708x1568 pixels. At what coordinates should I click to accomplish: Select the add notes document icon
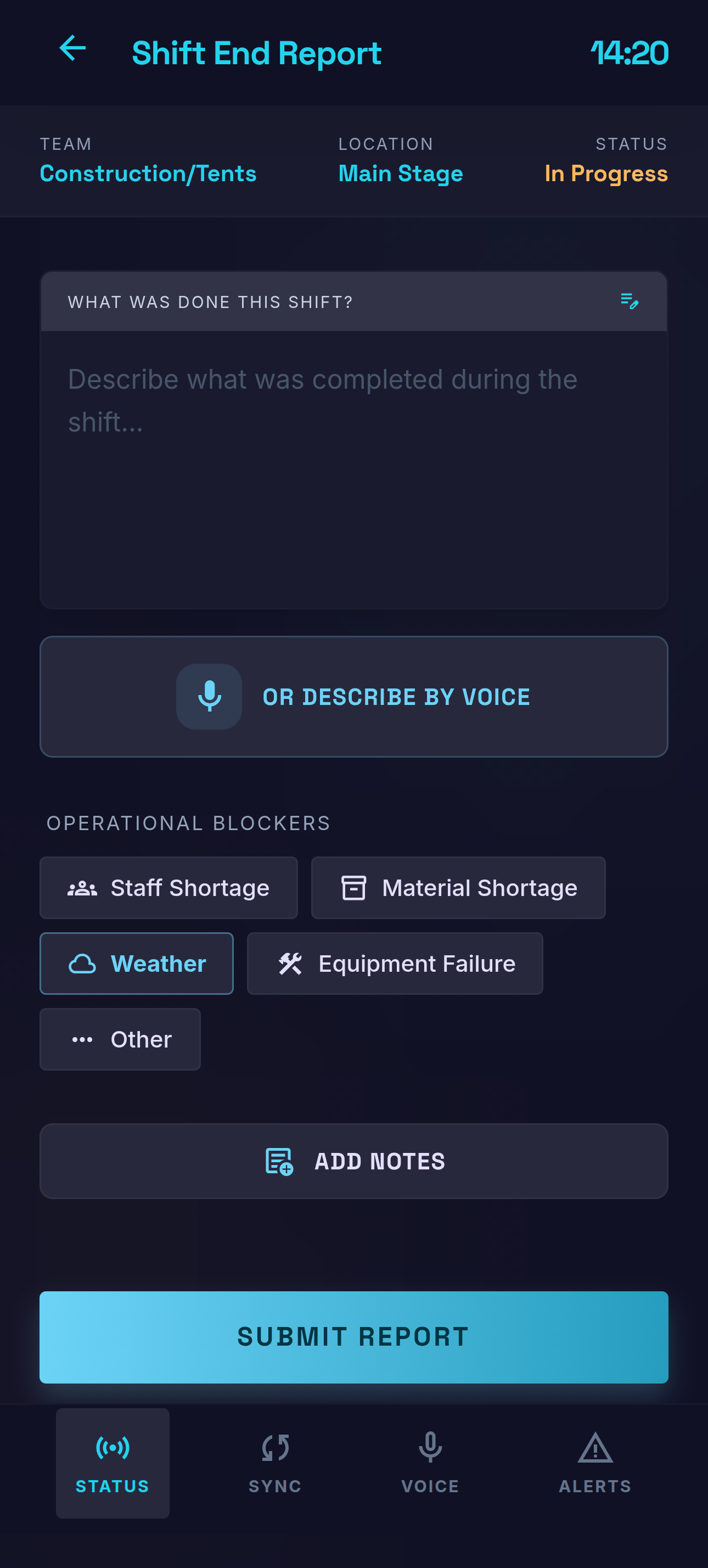[x=279, y=1161]
